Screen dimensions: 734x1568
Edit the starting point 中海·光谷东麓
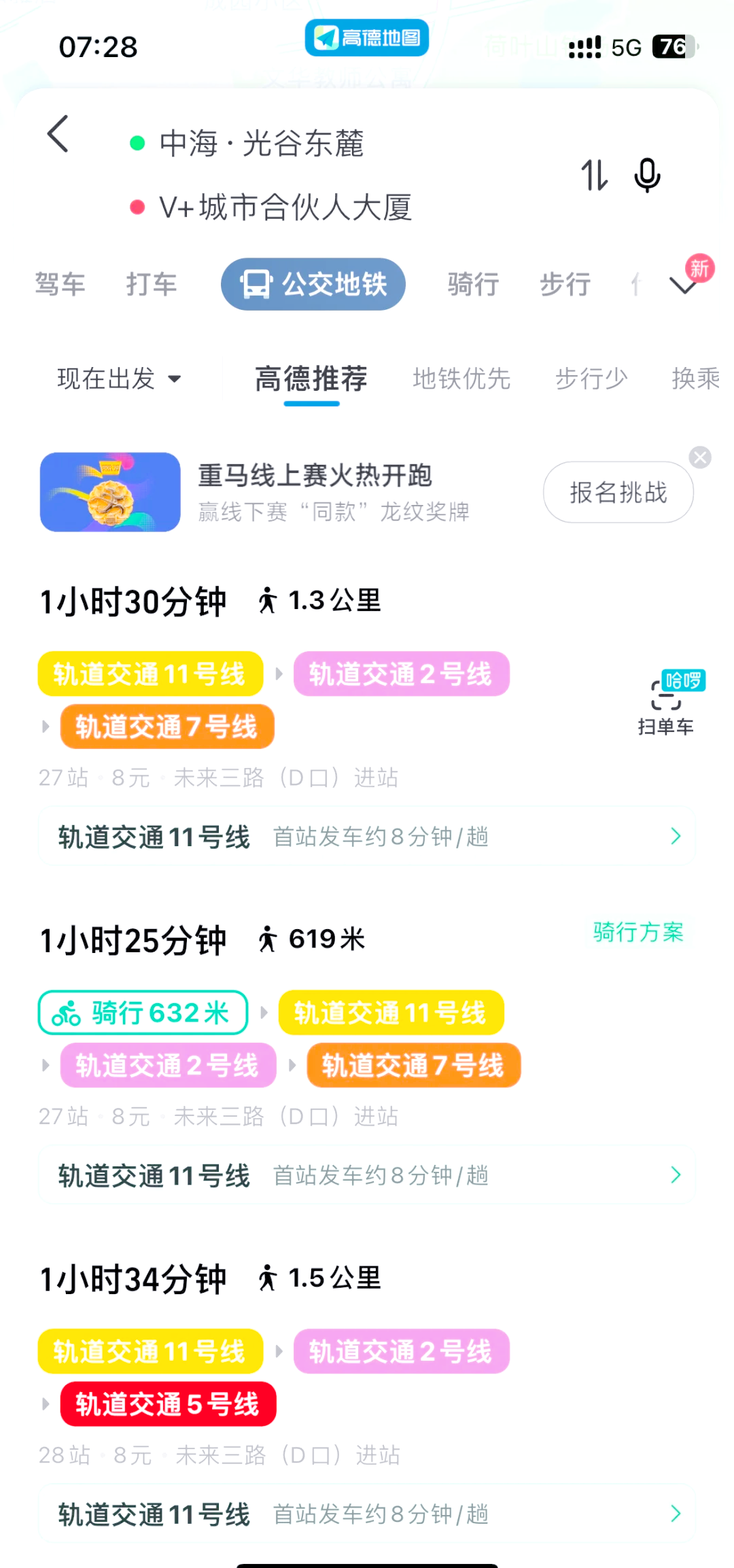pos(262,143)
